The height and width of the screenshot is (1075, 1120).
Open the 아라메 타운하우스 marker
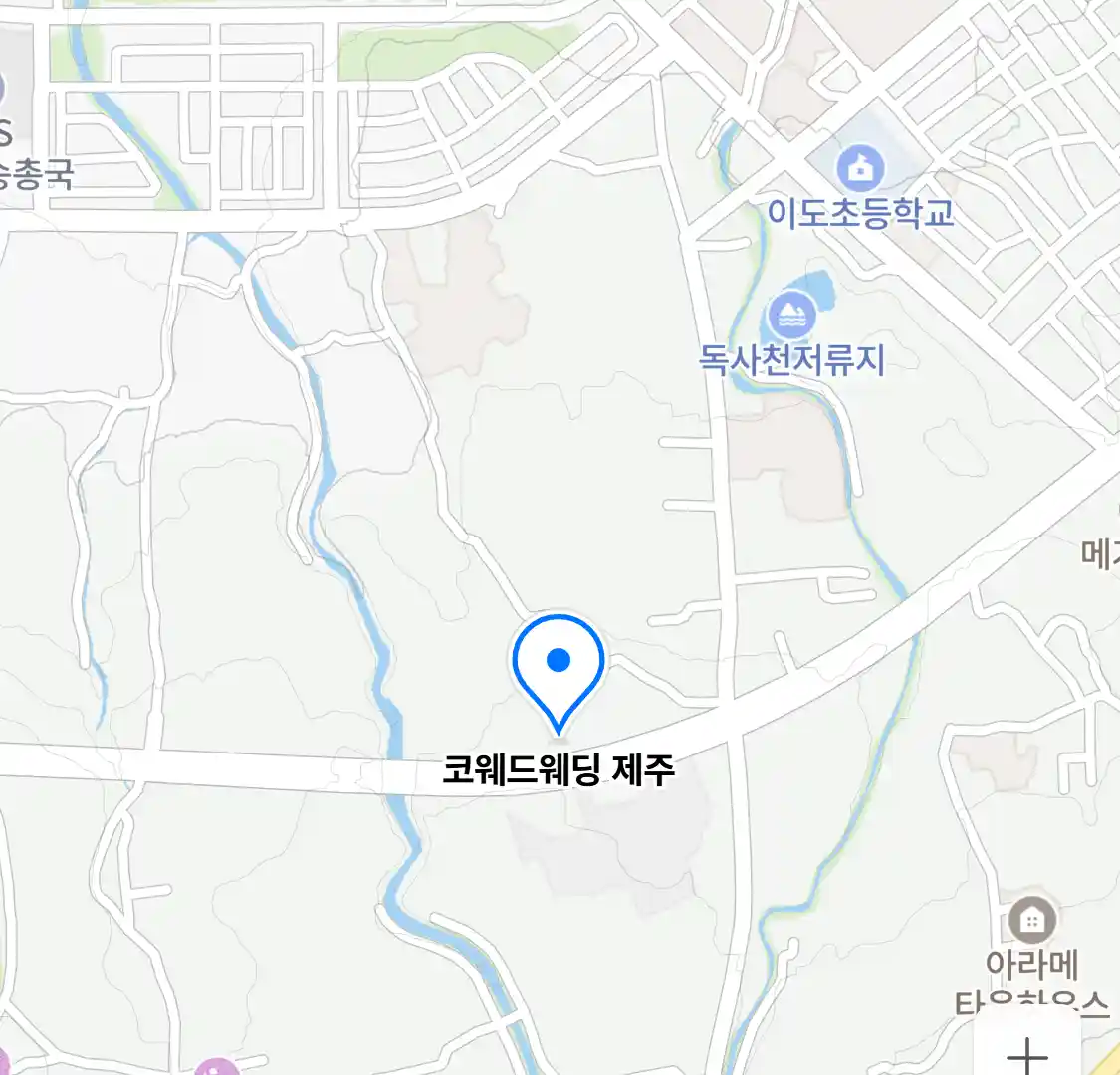tap(1031, 921)
